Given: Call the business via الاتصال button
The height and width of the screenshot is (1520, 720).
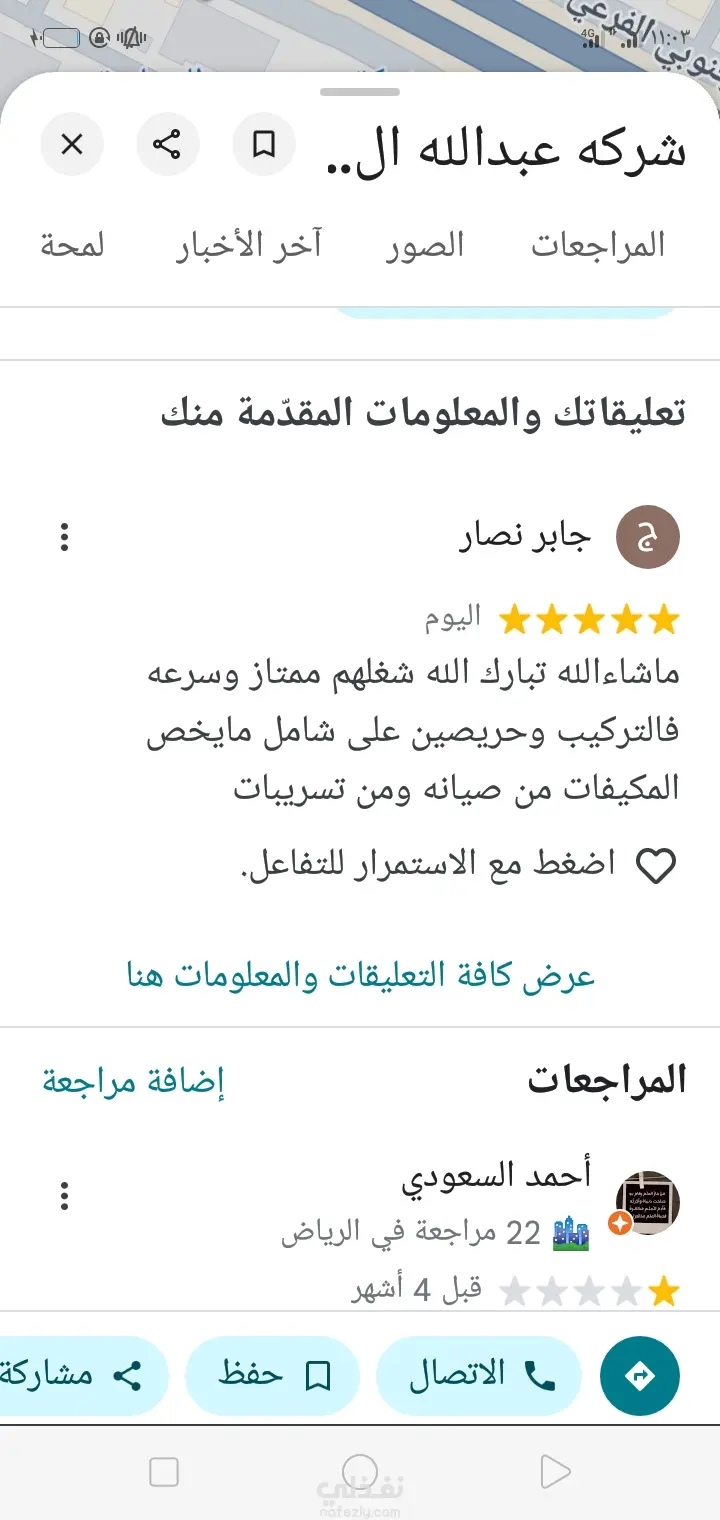Looking at the screenshot, I should tap(480, 1376).
